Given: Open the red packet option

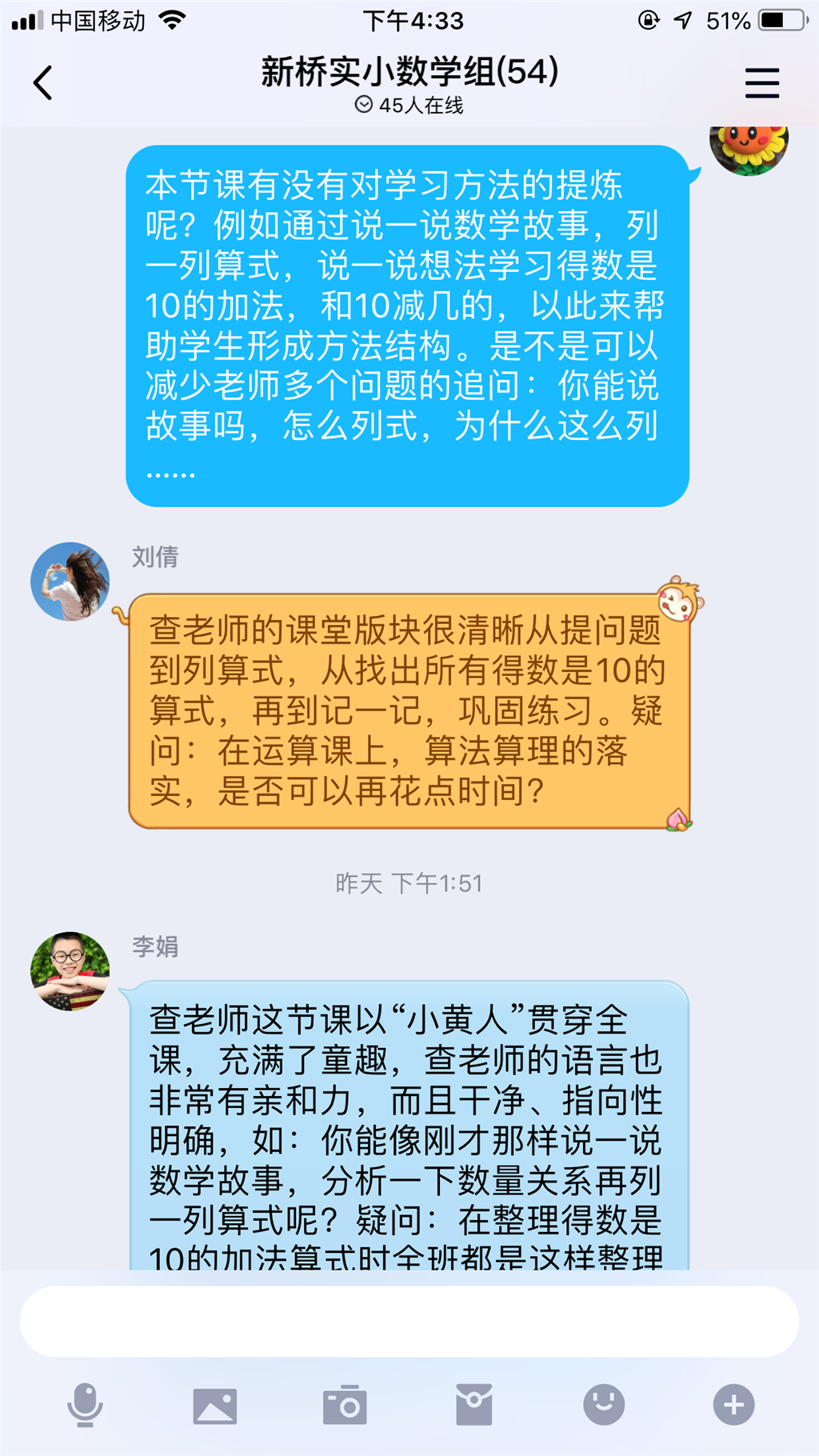Looking at the screenshot, I should (x=473, y=1405).
